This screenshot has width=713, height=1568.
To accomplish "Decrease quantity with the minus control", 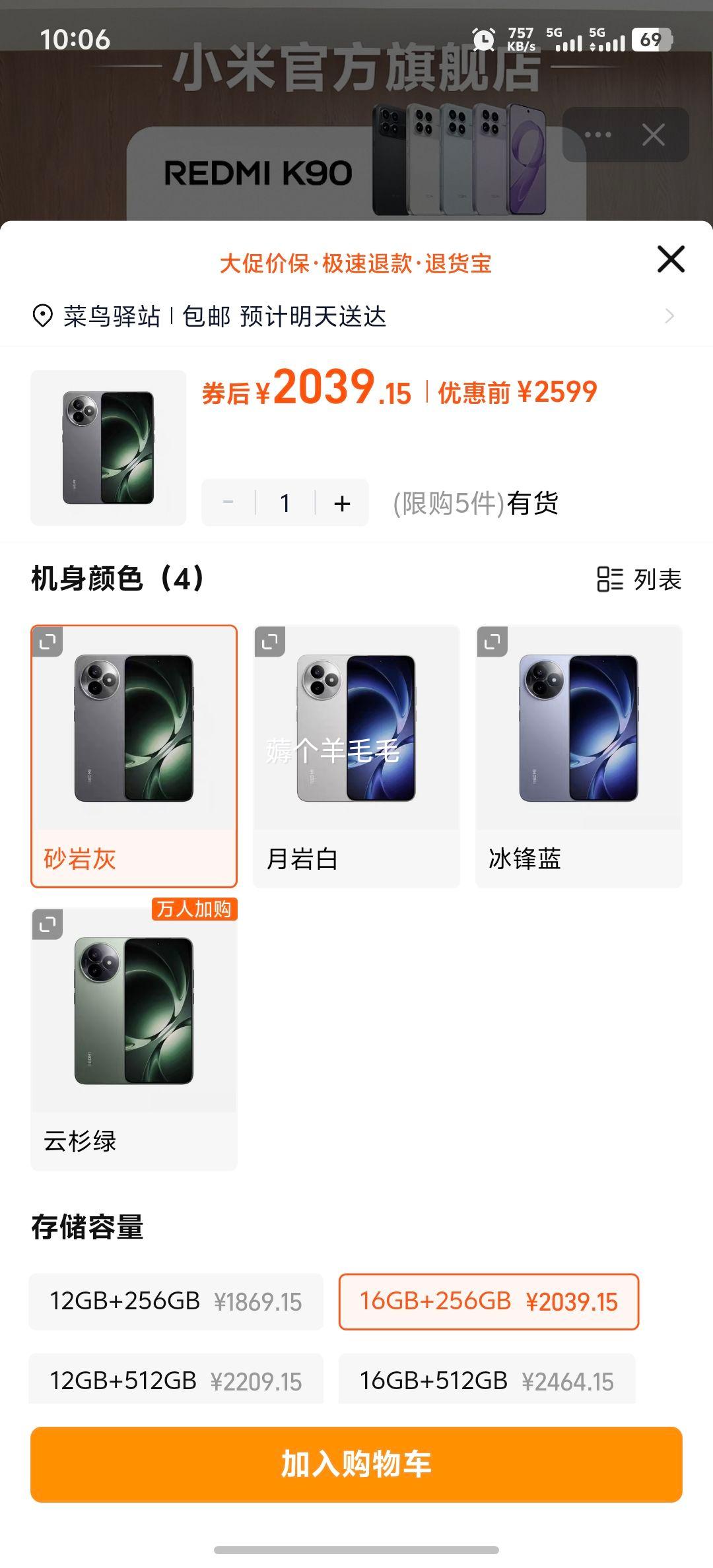I will pyautogui.click(x=229, y=503).
